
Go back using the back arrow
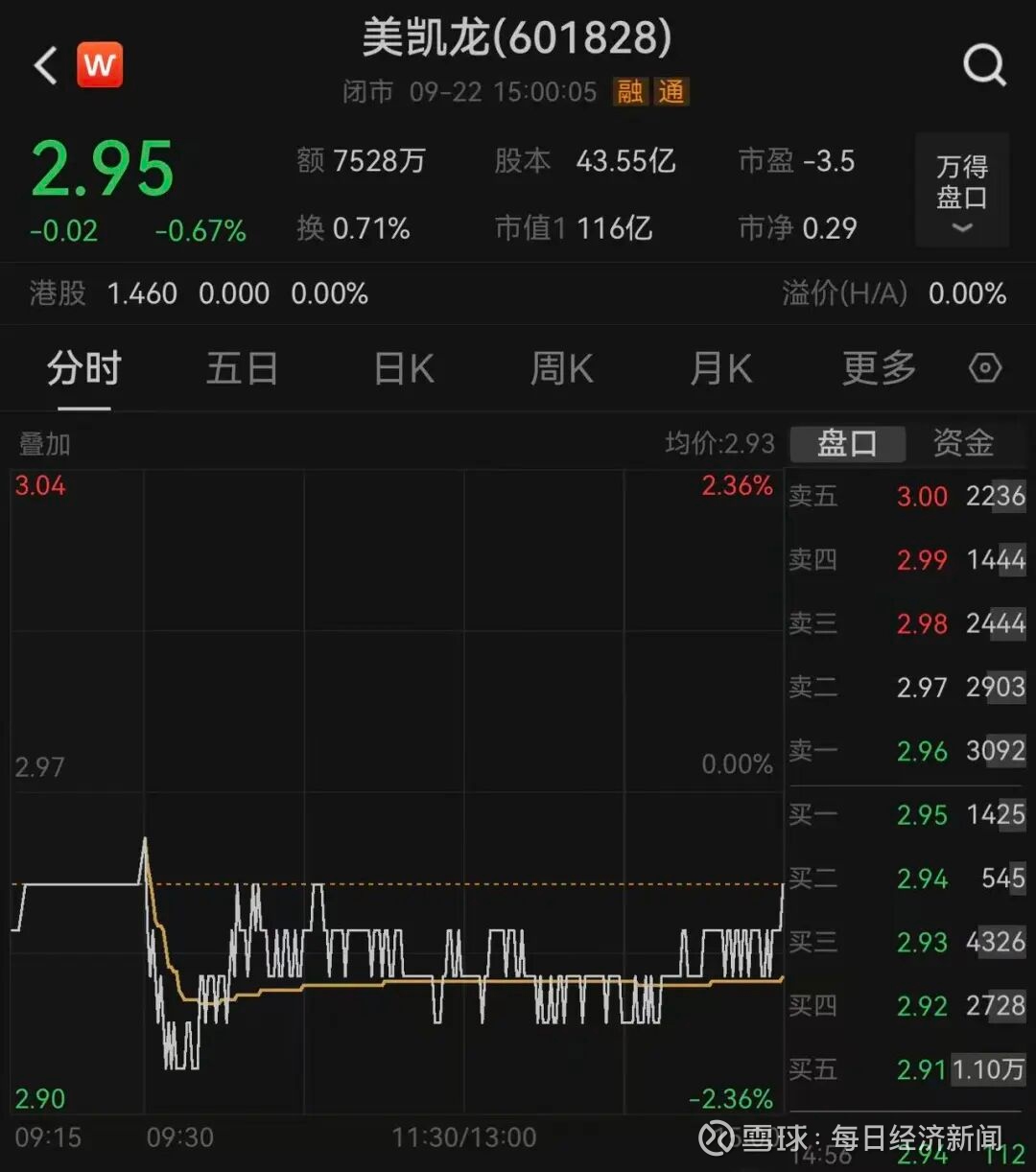point(45,66)
